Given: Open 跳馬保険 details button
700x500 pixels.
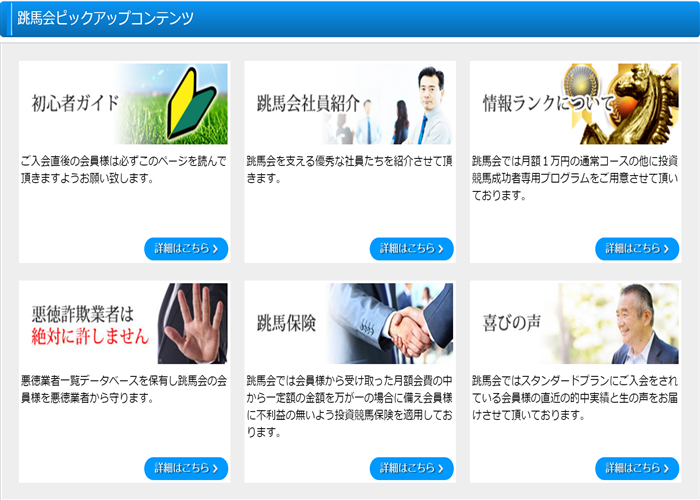Looking at the screenshot, I should (411, 468).
